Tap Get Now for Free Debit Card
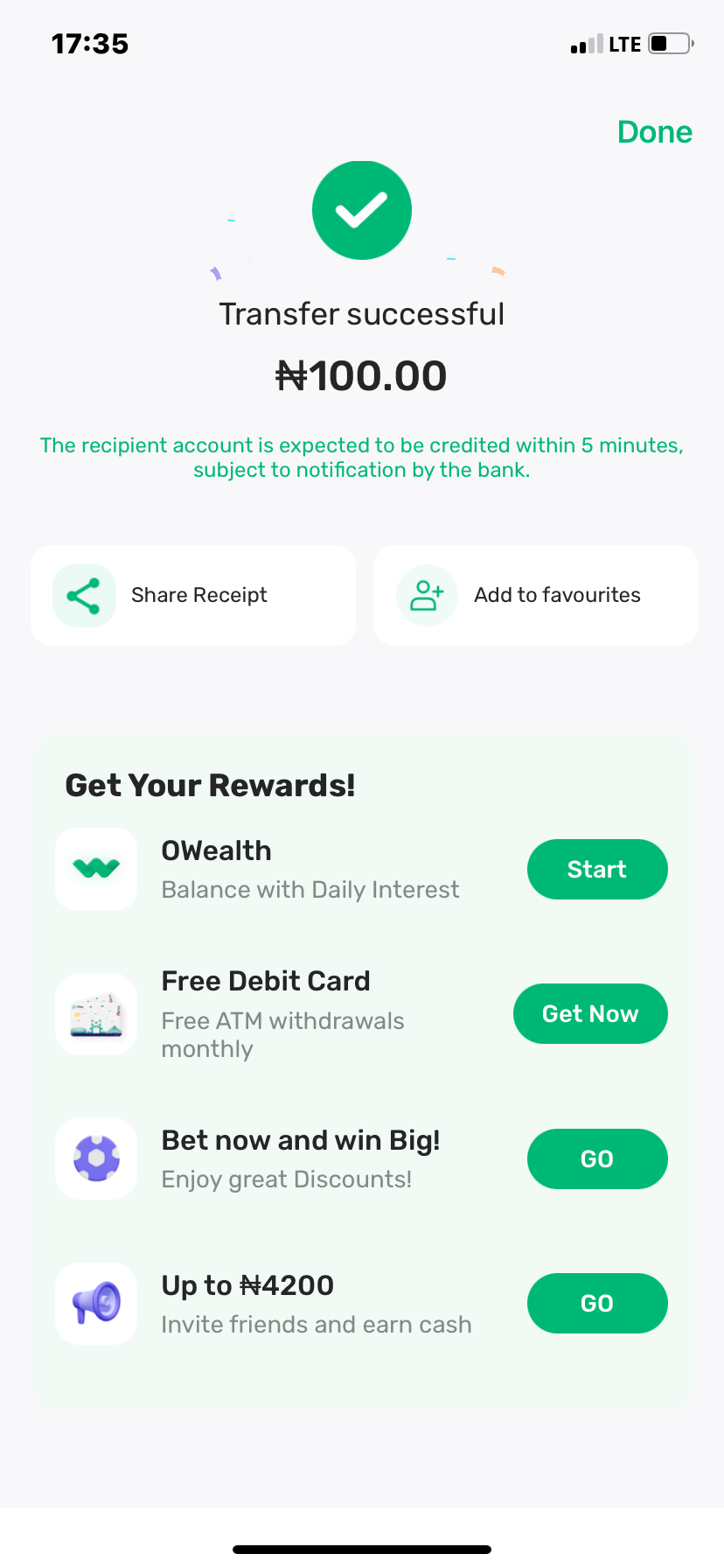Screen dimensions: 724x1568 [590, 1013]
